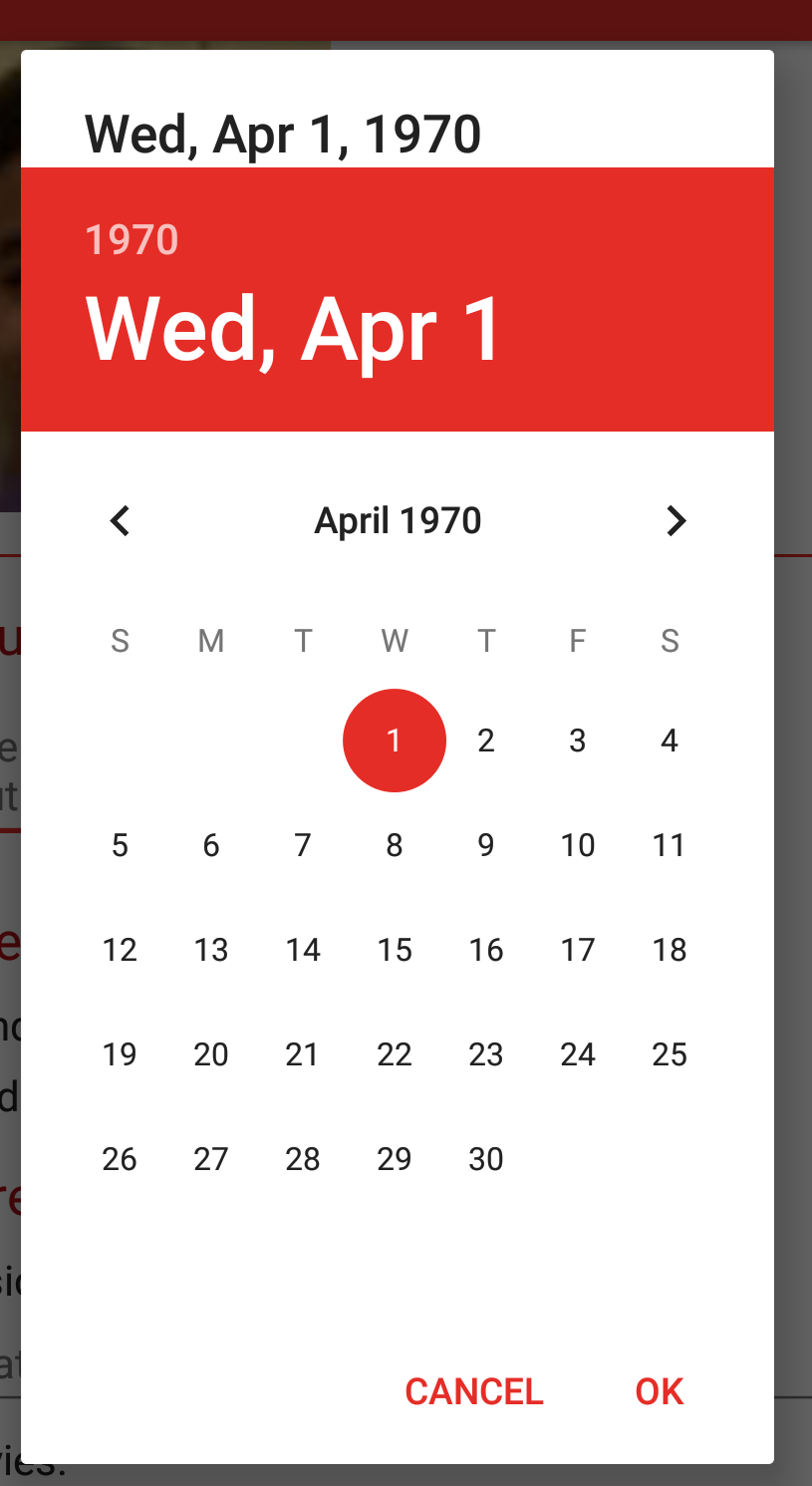The image size is (812, 1486).
Task: Tap April 22 in the grid
Action: point(395,1054)
